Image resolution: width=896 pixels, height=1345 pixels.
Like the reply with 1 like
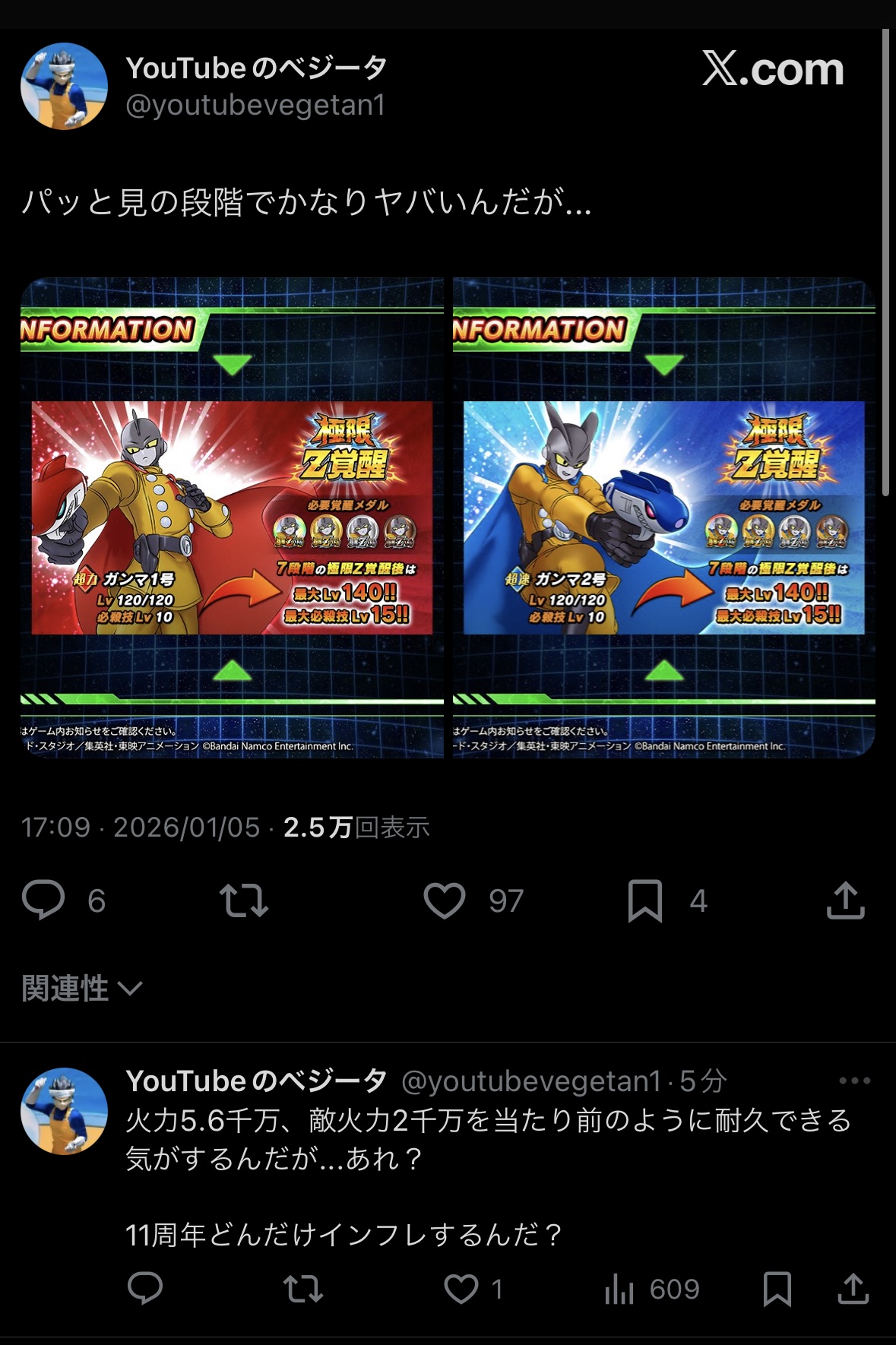pos(461,1289)
